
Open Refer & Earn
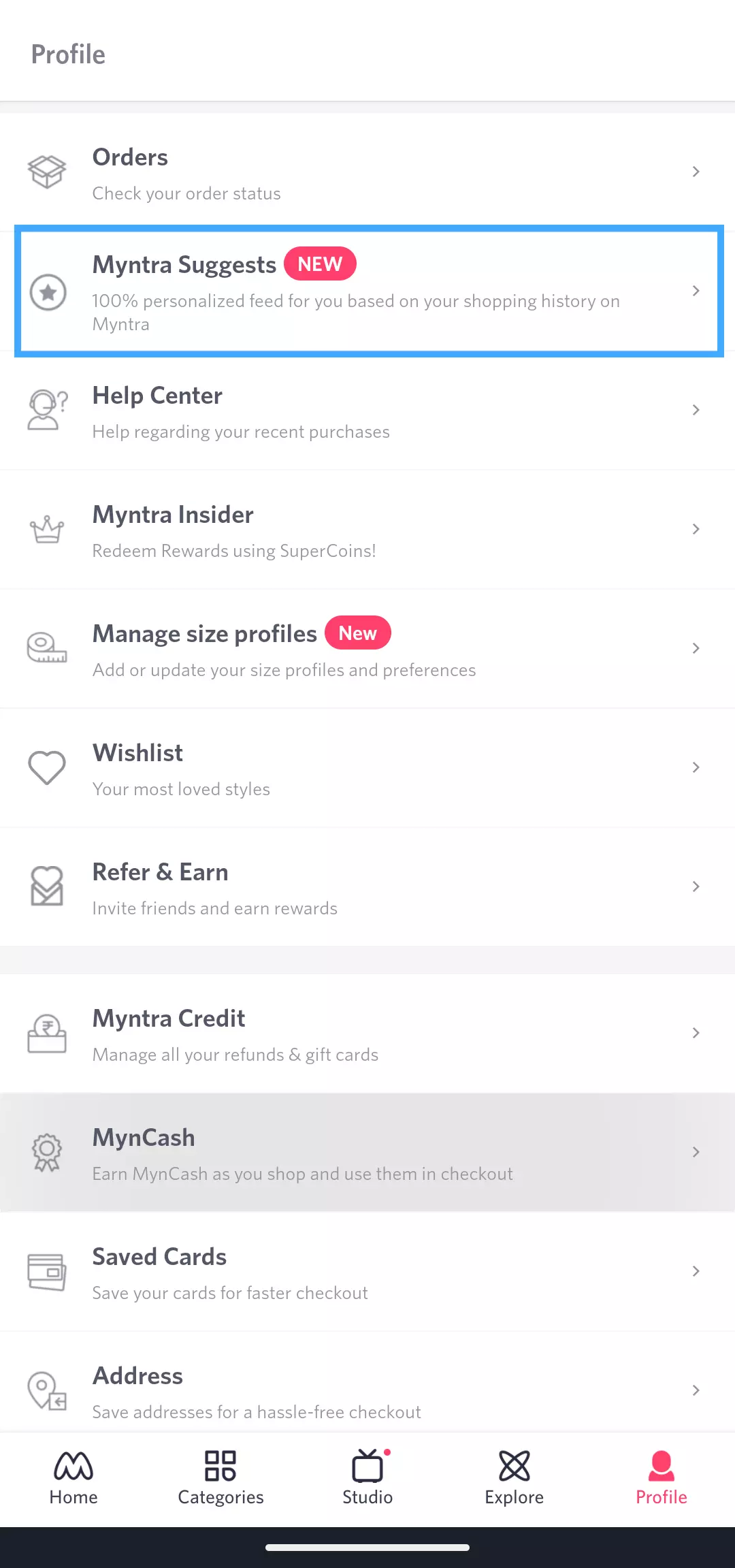[367, 887]
